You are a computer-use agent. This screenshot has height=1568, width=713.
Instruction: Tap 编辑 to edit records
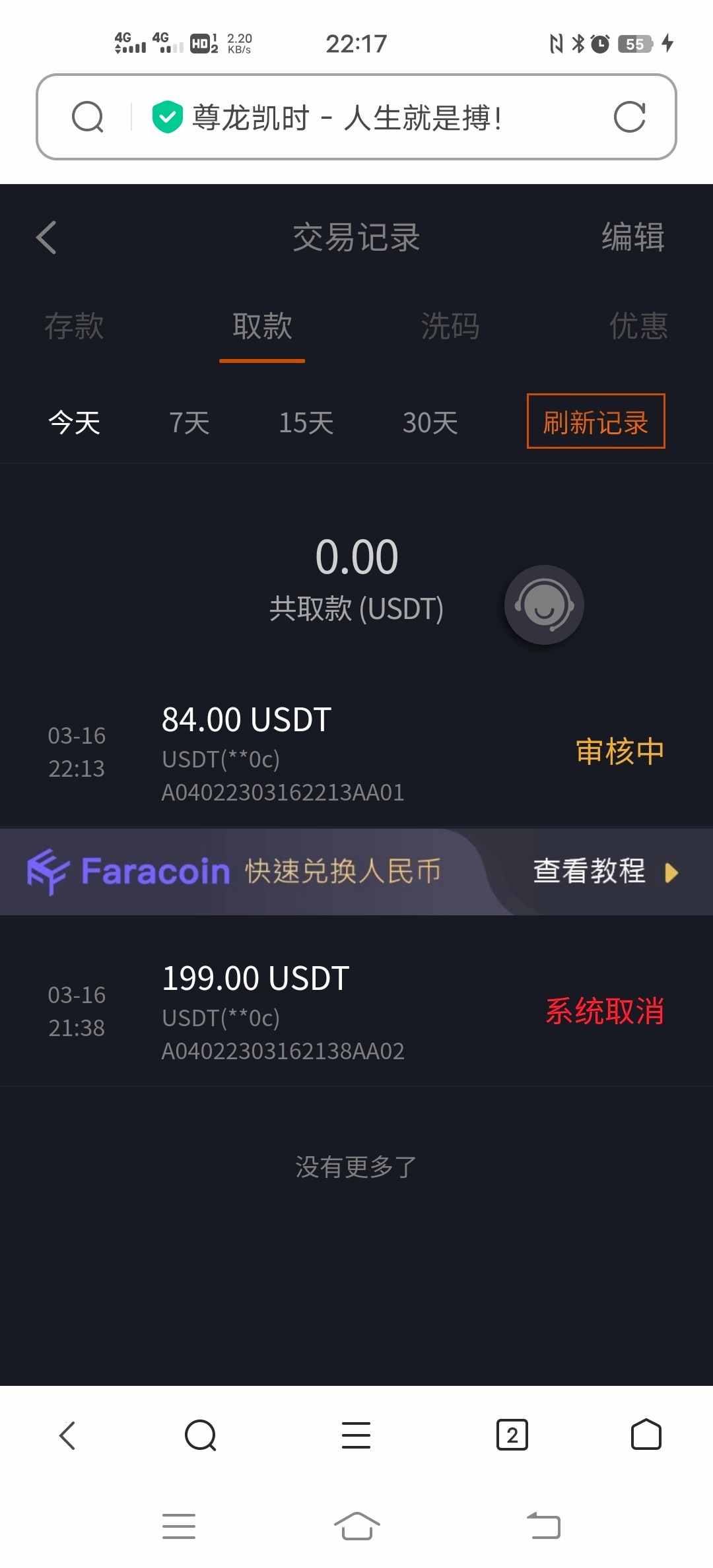coord(632,238)
